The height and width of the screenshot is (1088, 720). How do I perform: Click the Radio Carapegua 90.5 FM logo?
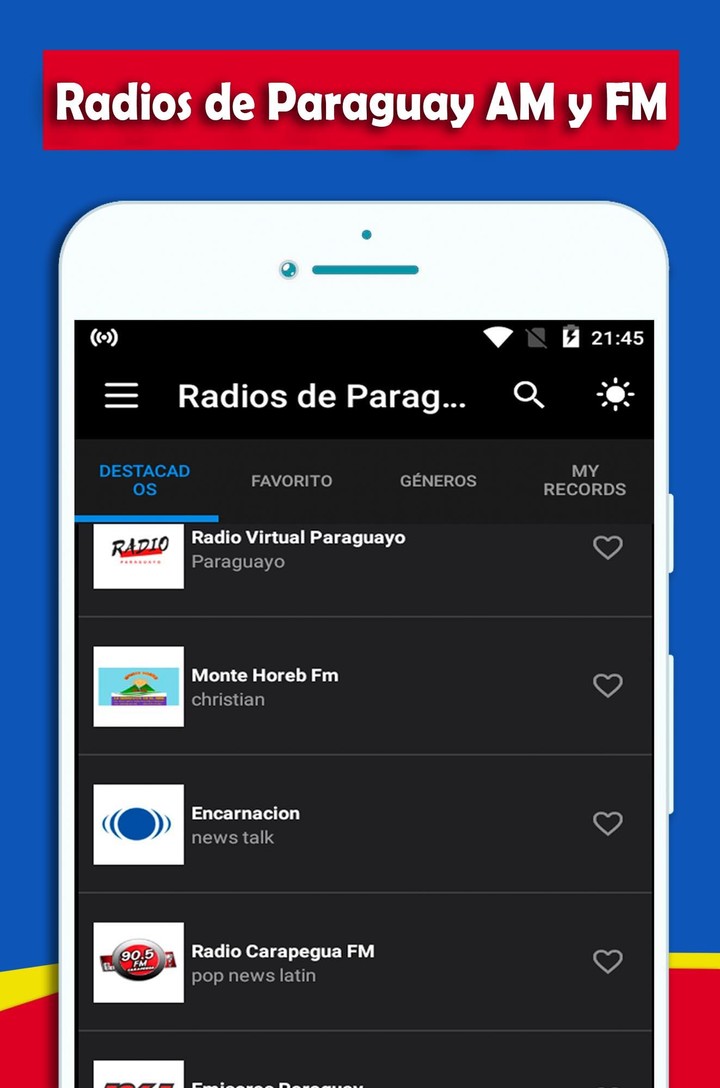(138, 961)
